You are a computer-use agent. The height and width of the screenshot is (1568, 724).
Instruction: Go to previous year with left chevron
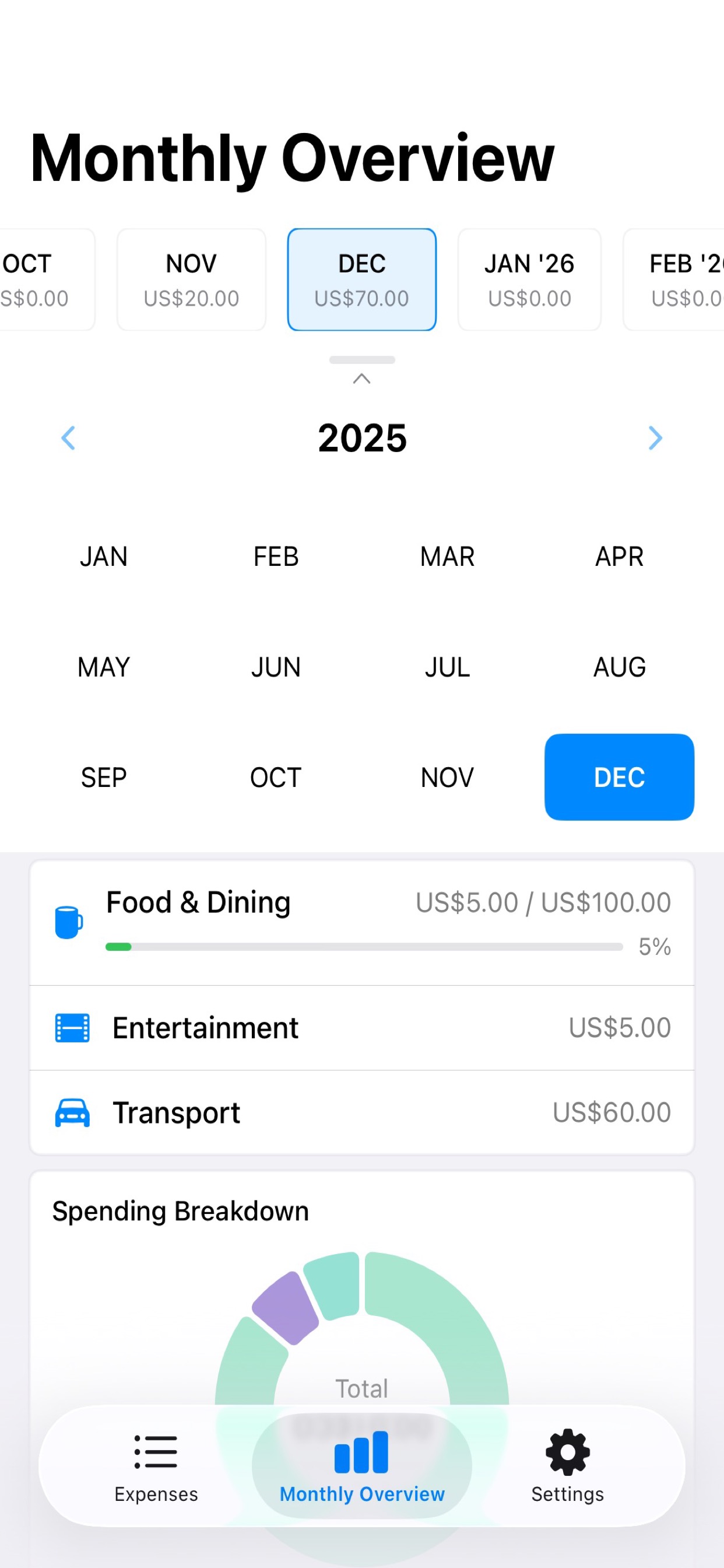click(x=68, y=437)
